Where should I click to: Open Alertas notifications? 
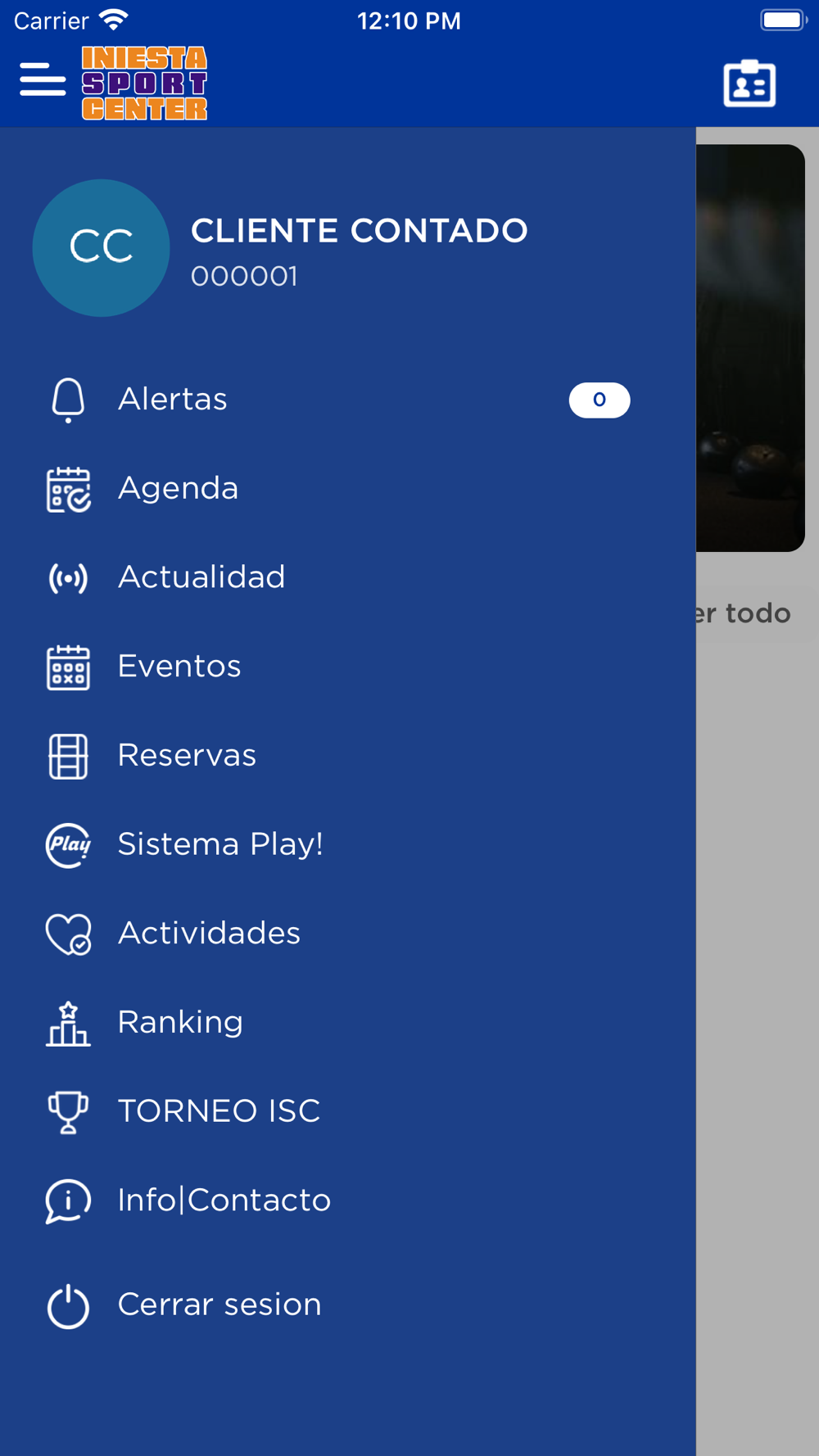pos(348,400)
